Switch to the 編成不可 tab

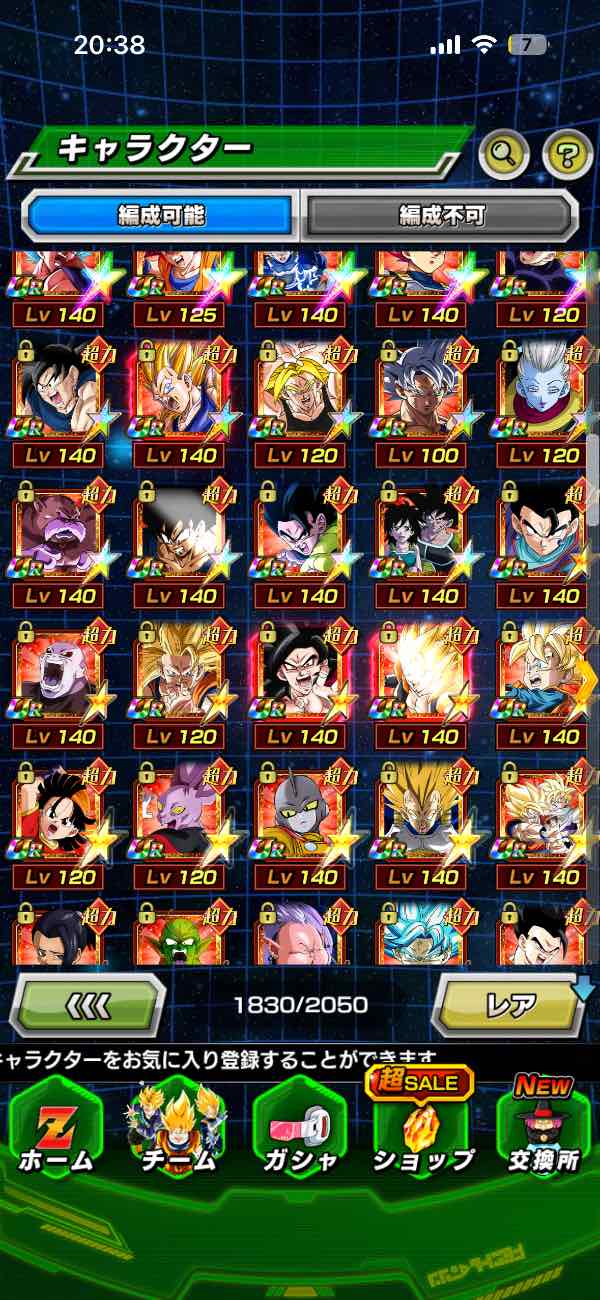[441, 215]
